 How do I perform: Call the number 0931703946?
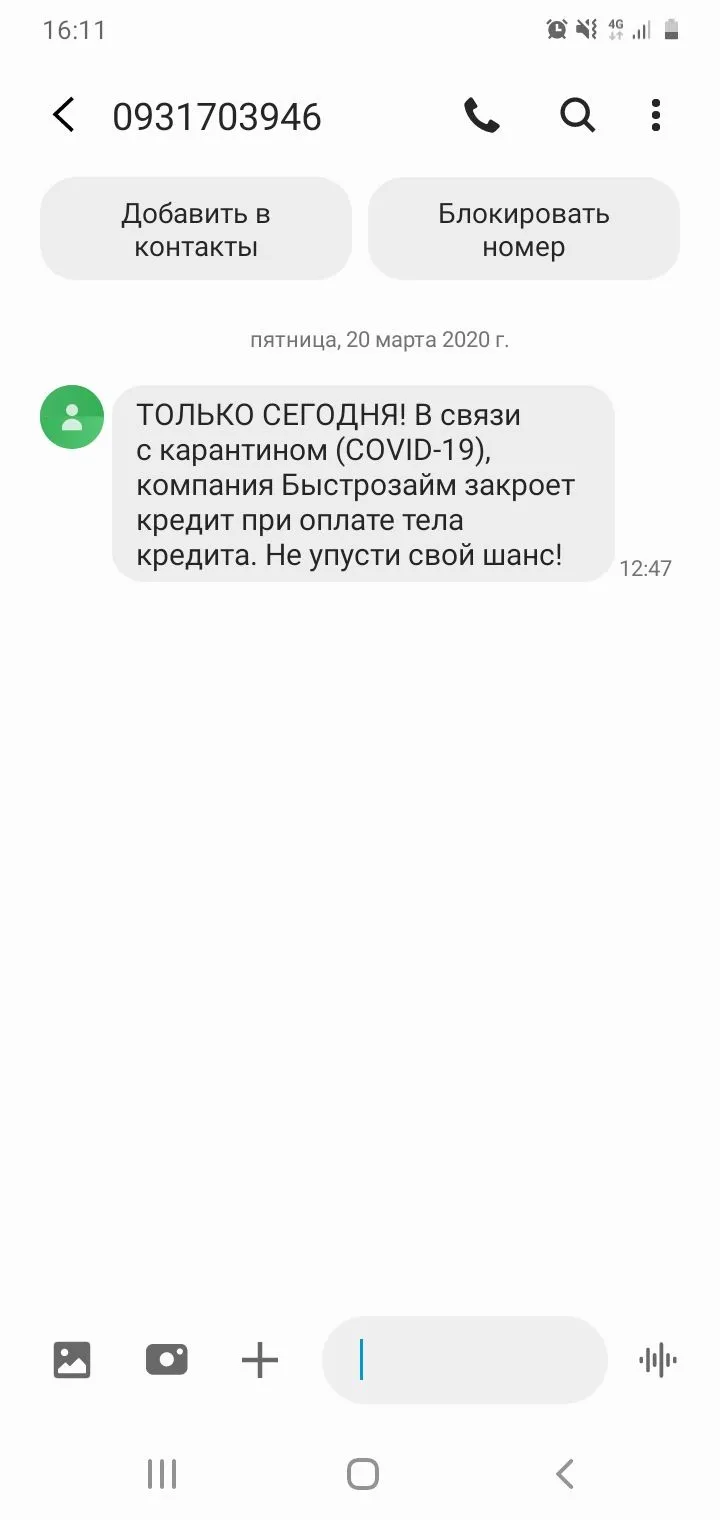(481, 116)
